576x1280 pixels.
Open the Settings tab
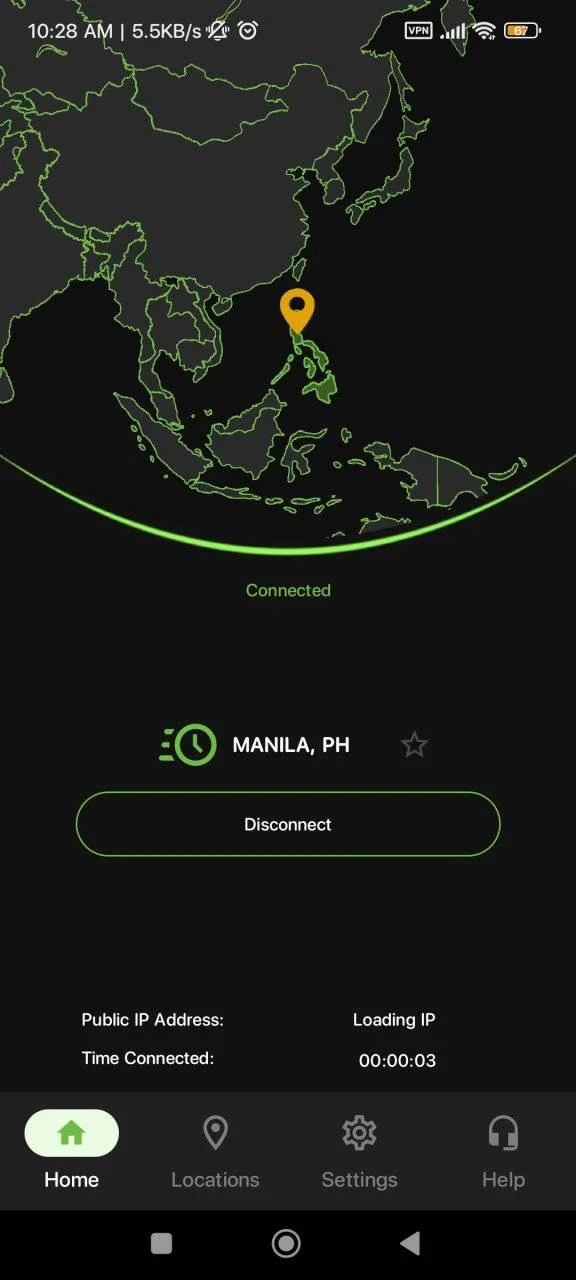tap(359, 1151)
